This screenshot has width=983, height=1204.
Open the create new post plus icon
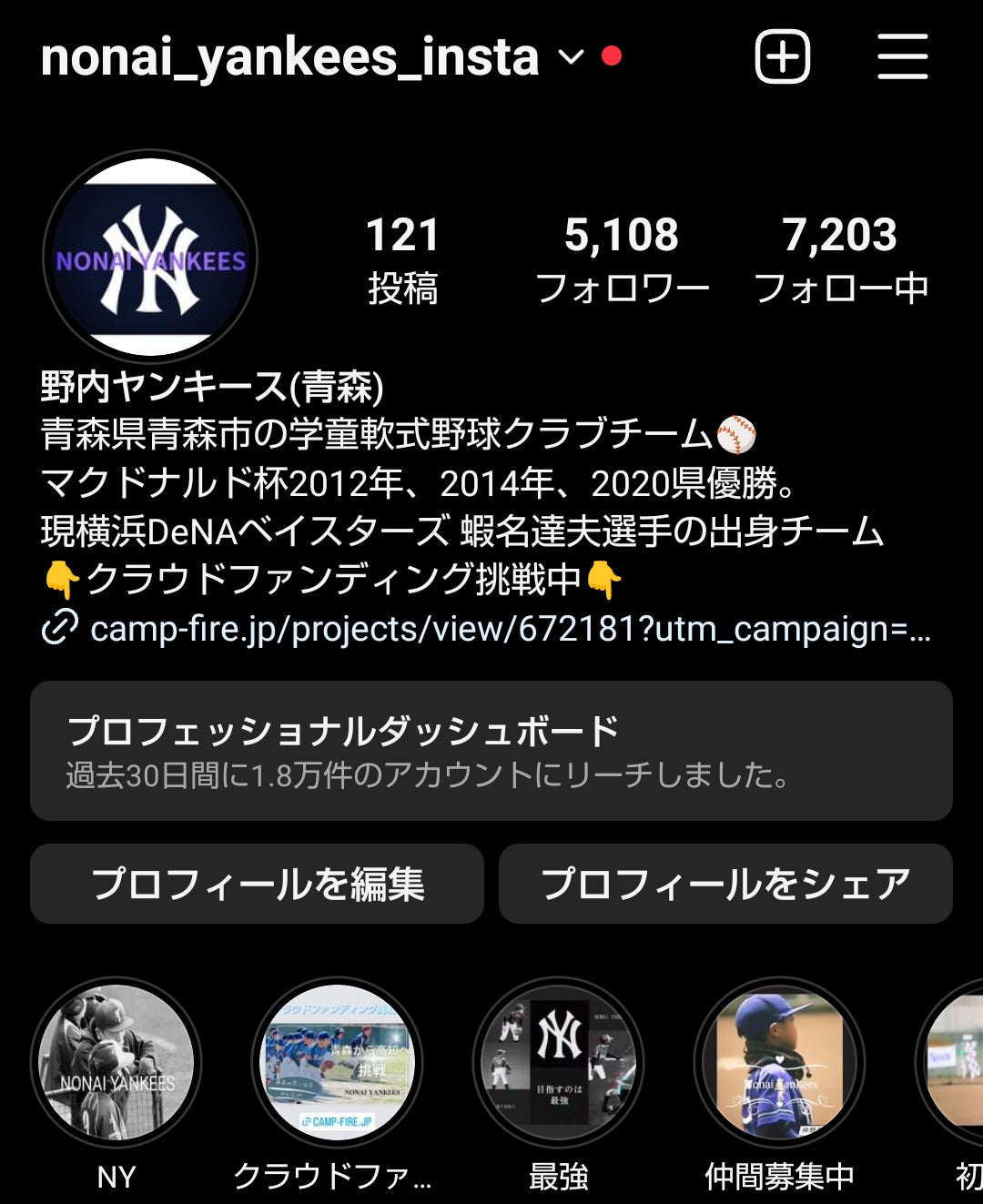coord(782,56)
